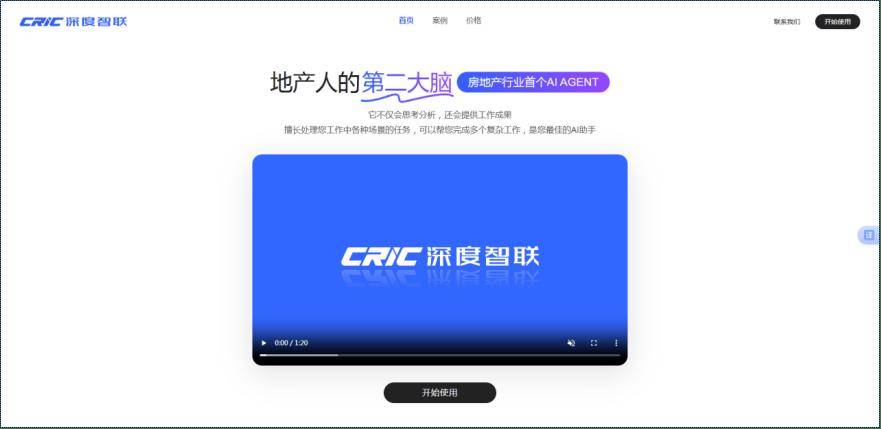Play the intro video
881x429 pixels.
pyautogui.click(x=264, y=343)
